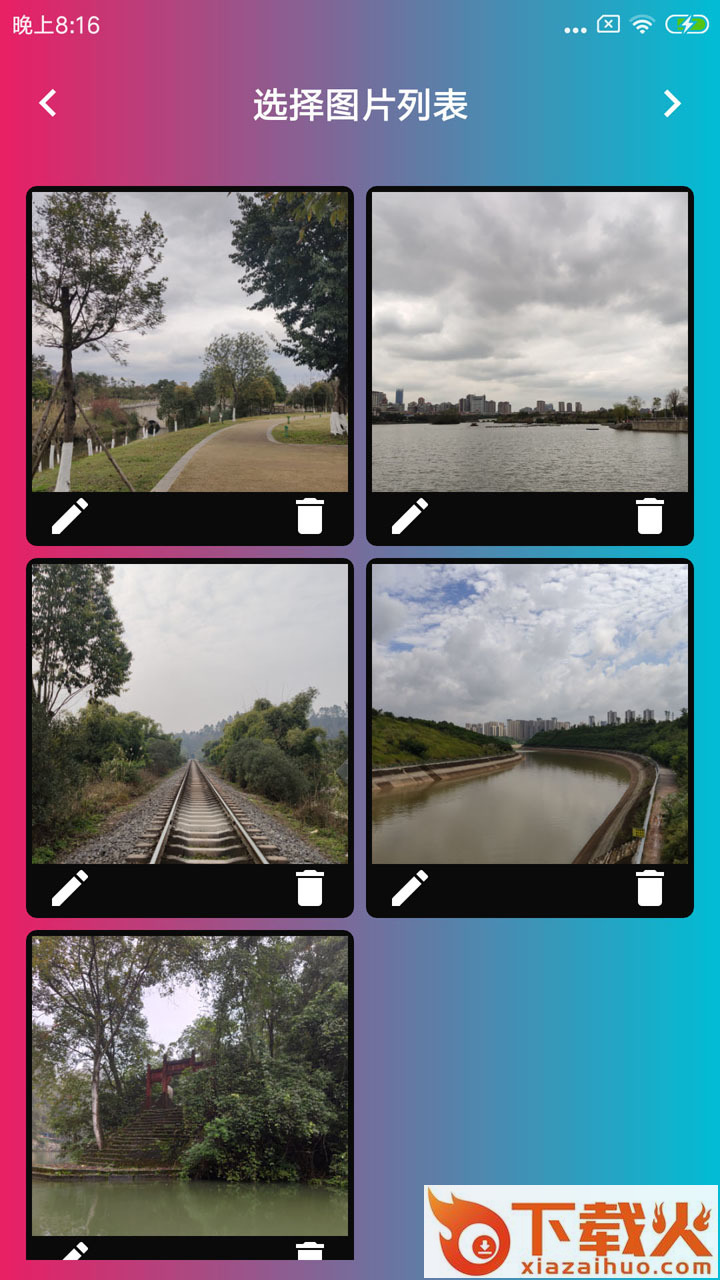Image resolution: width=720 pixels, height=1280 pixels.
Task: Open the park pathway photo tile
Action: pyautogui.click(x=190, y=342)
